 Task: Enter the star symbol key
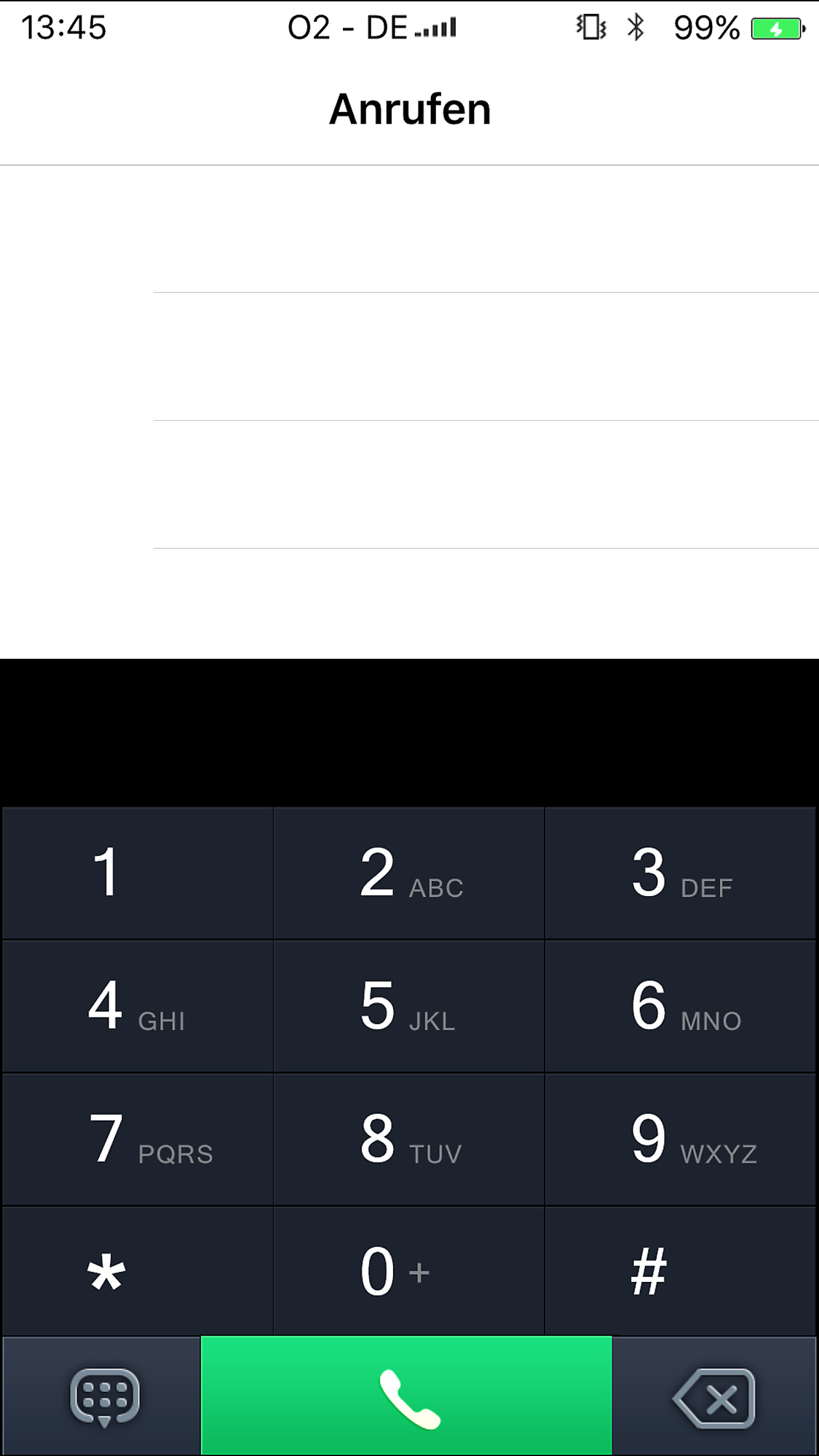point(138,1272)
